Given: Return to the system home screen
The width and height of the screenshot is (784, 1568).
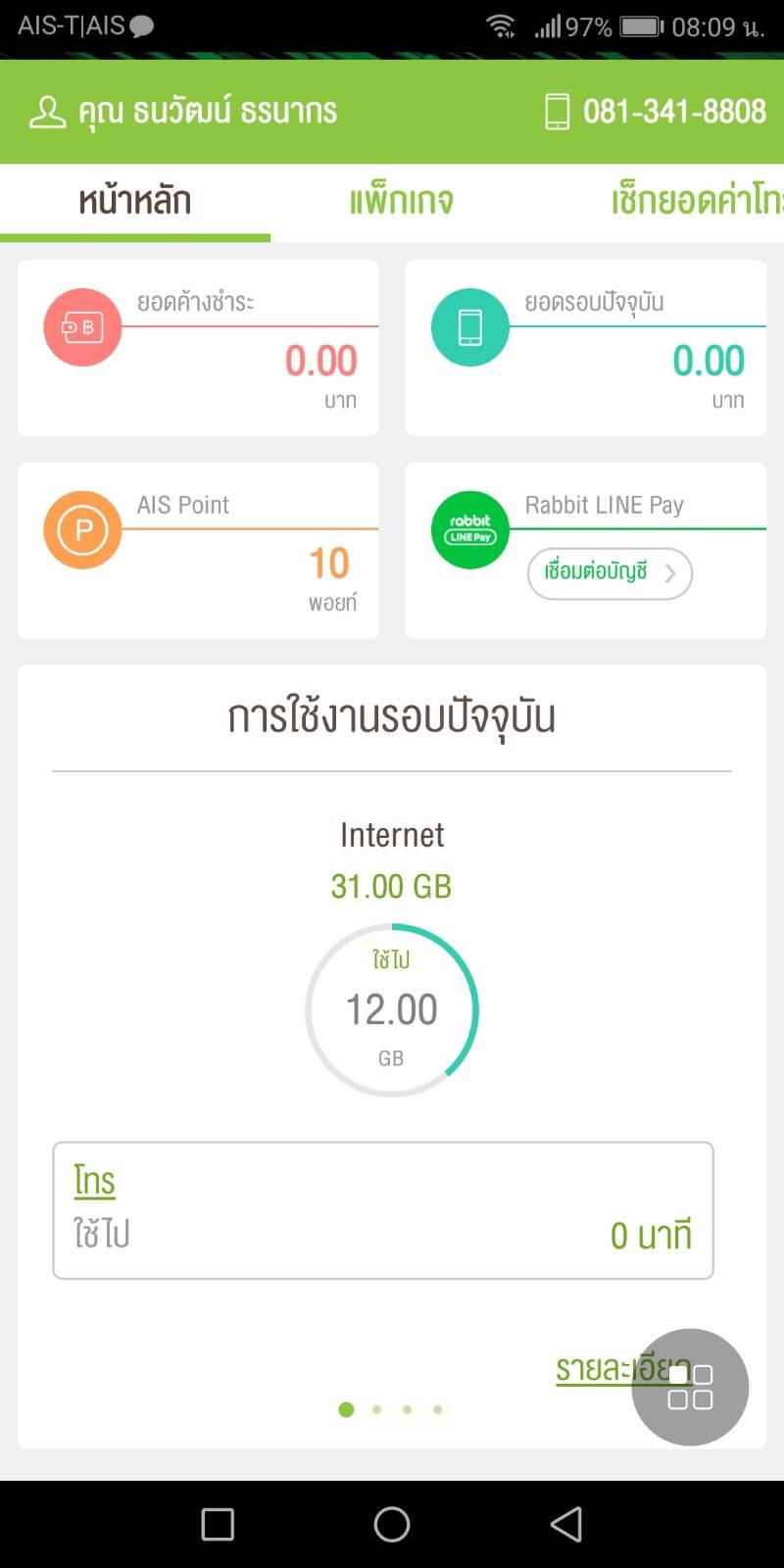Looking at the screenshot, I should coord(392,1524).
